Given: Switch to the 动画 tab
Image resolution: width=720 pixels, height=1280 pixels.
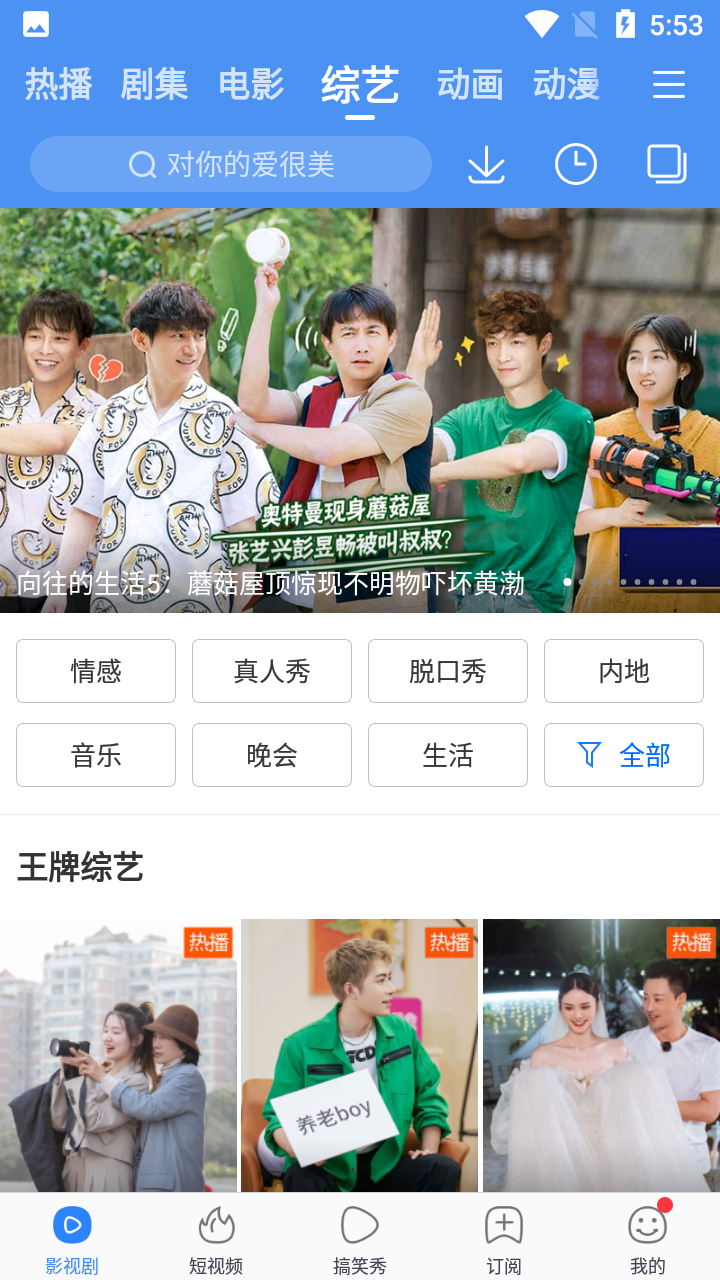Looking at the screenshot, I should pyautogui.click(x=469, y=85).
